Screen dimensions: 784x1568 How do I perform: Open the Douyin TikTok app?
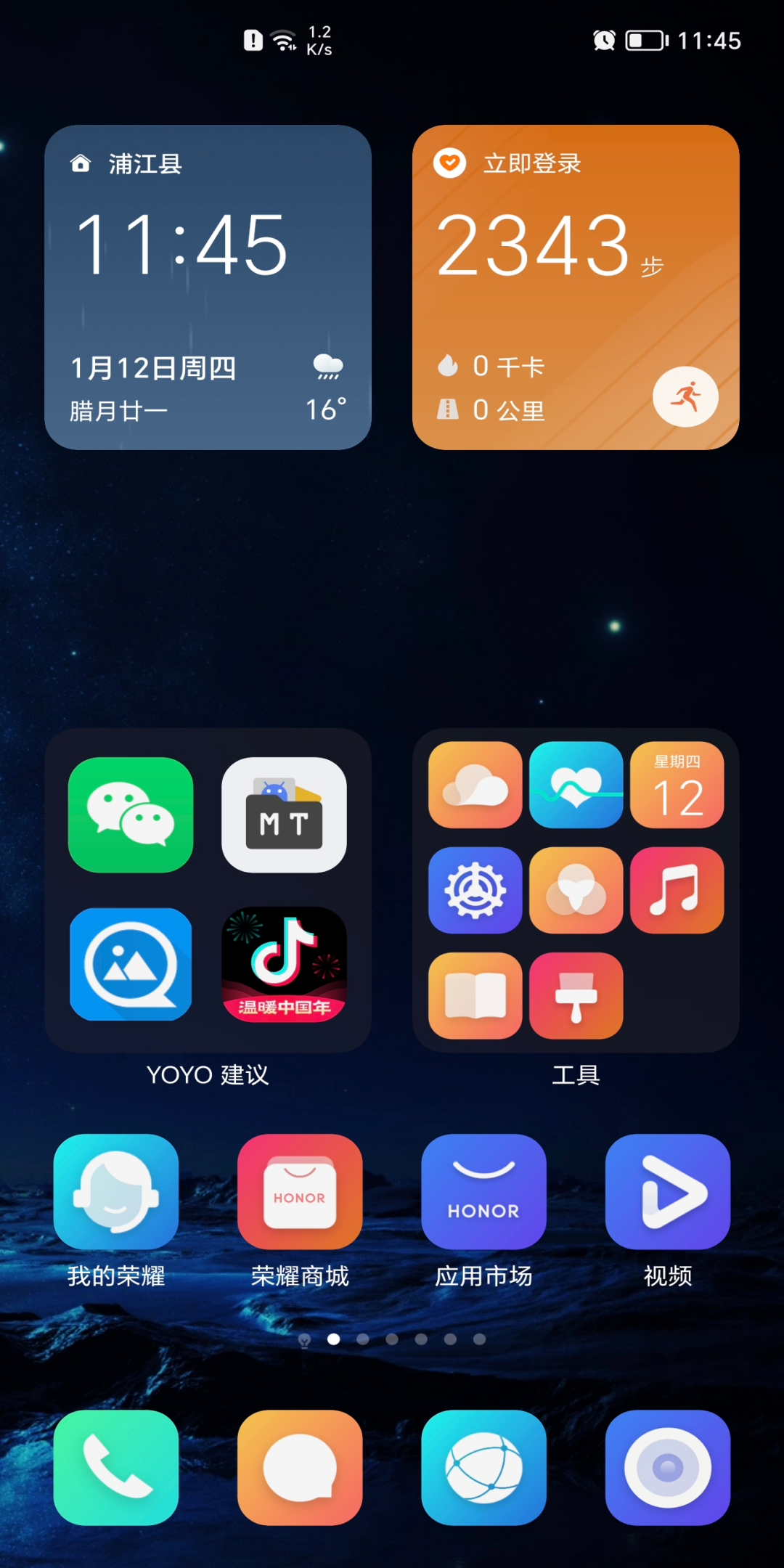coord(284,964)
